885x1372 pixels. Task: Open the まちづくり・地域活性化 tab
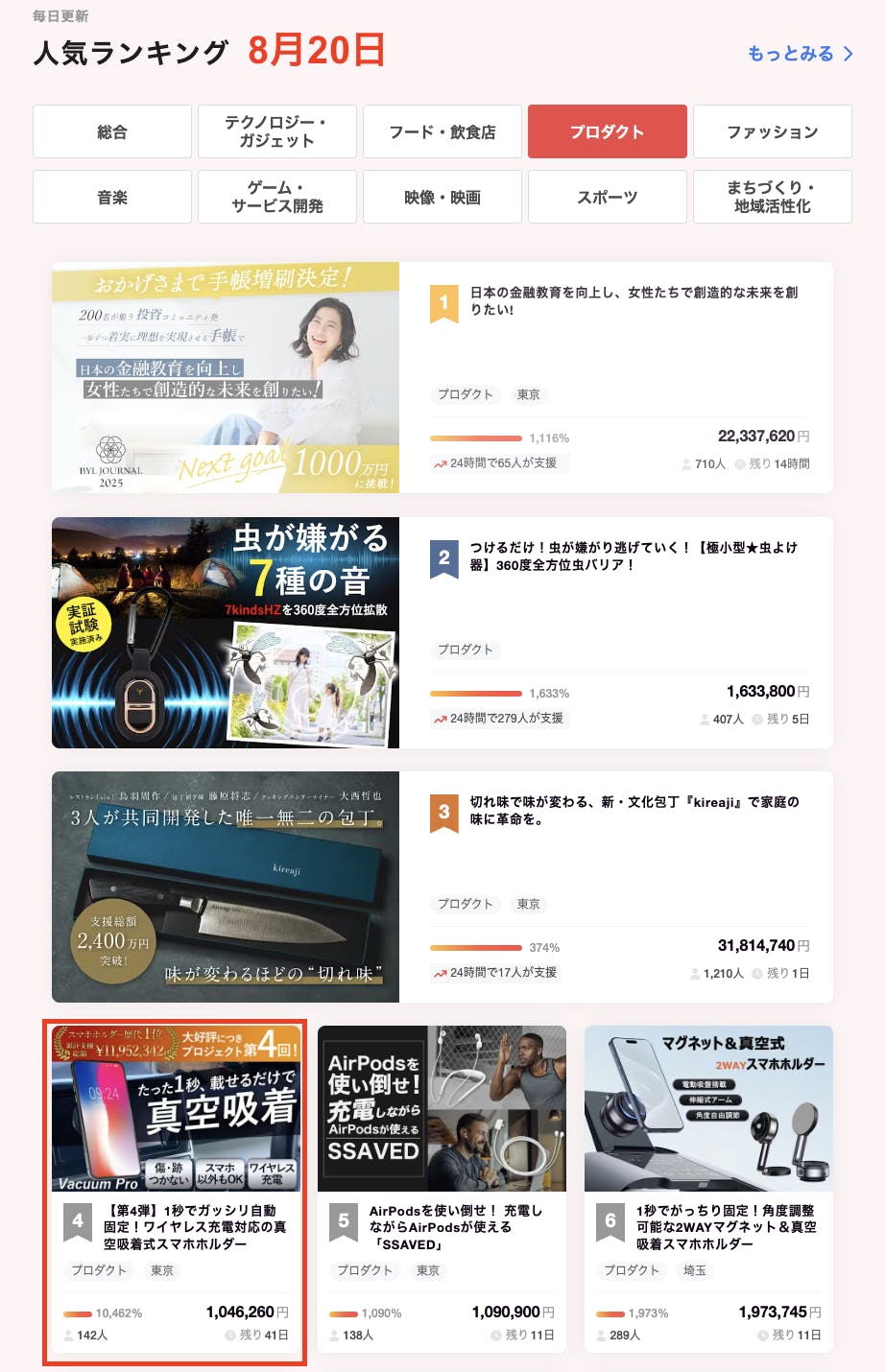(772, 197)
